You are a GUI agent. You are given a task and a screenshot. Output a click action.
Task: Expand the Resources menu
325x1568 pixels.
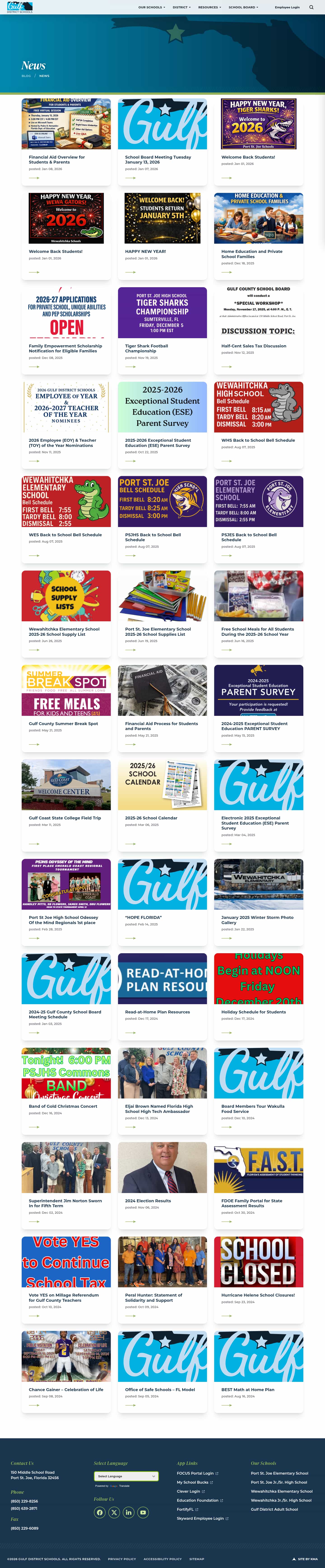[209, 7]
